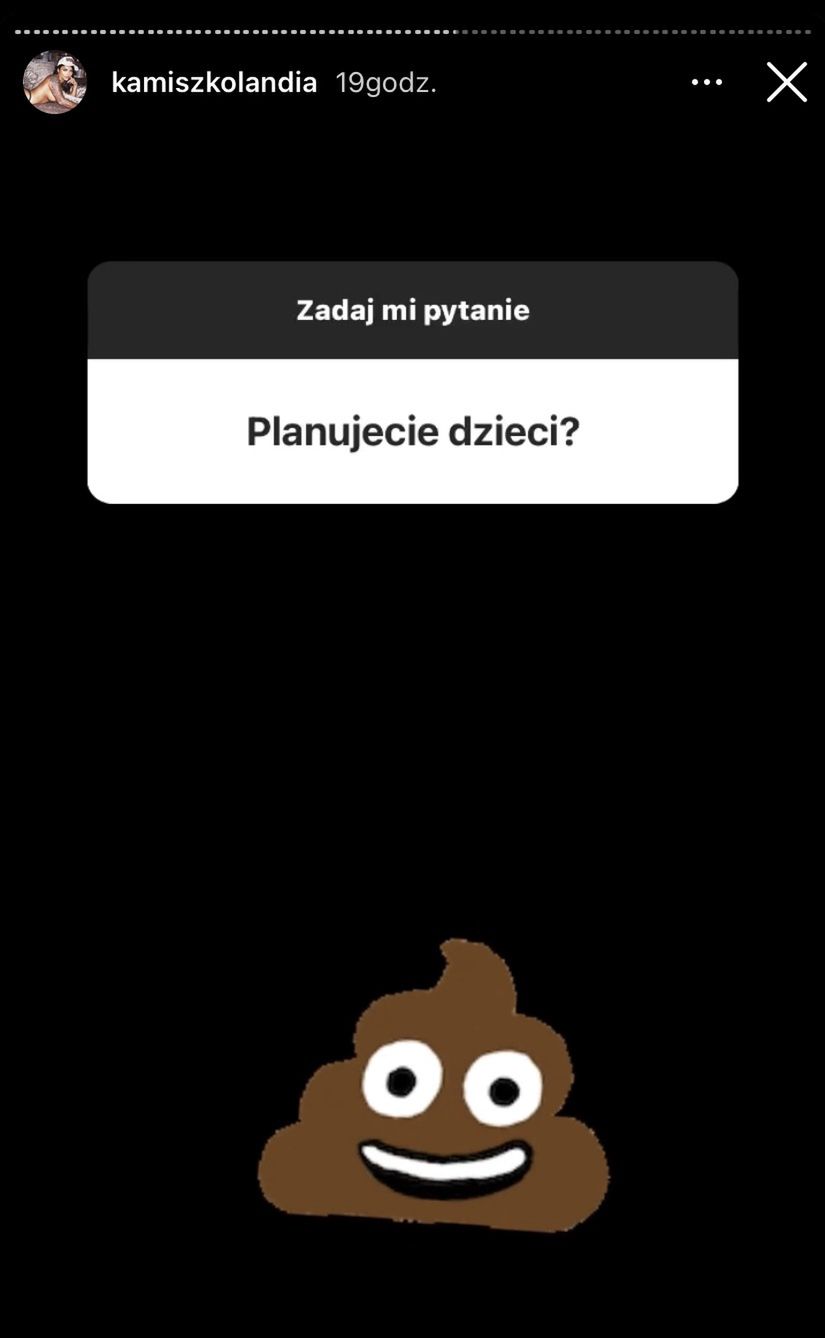The width and height of the screenshot is (825, 1338).
Task: Click the kamiszkolandia username link
Action: [x=215, y=82]
